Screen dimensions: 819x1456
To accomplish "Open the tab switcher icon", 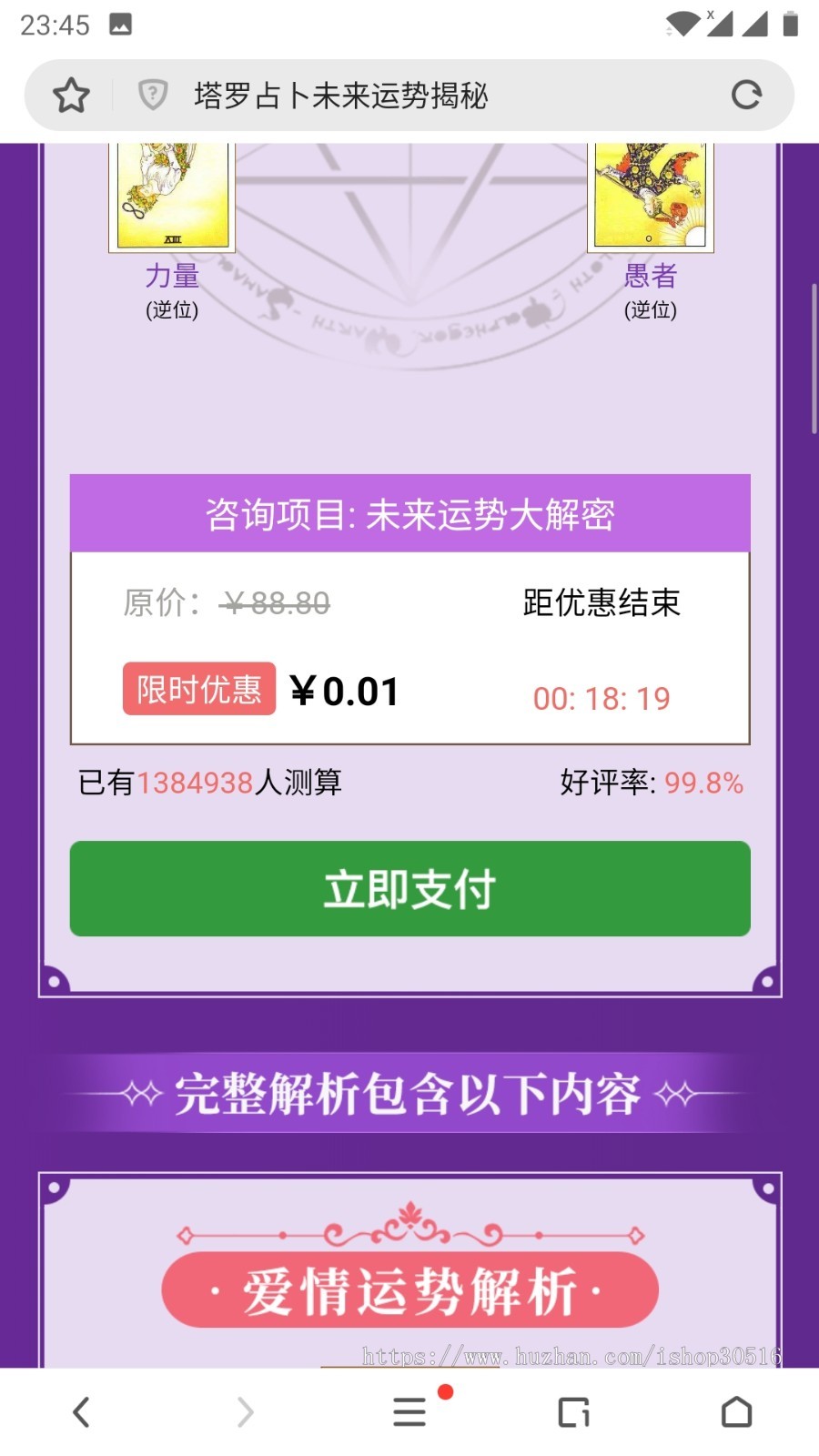I will 572,1411.
